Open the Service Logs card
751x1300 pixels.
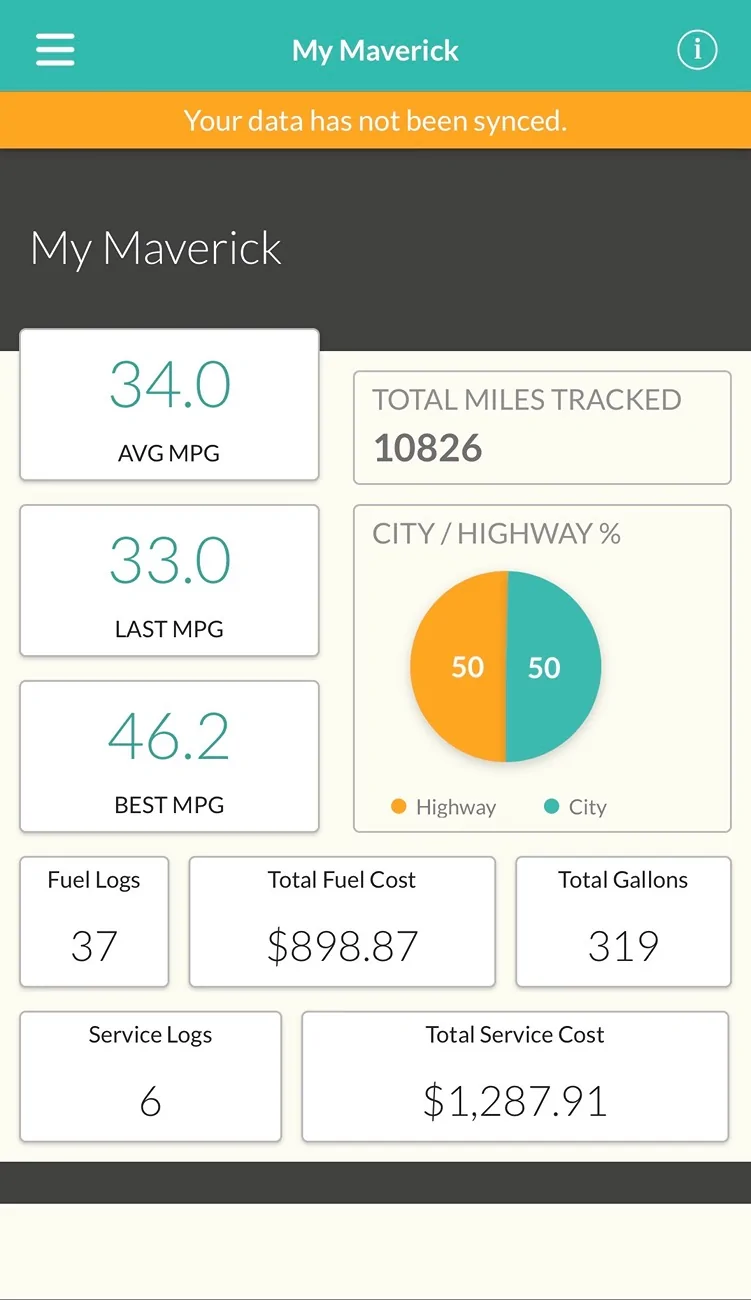click(151, 1076)
